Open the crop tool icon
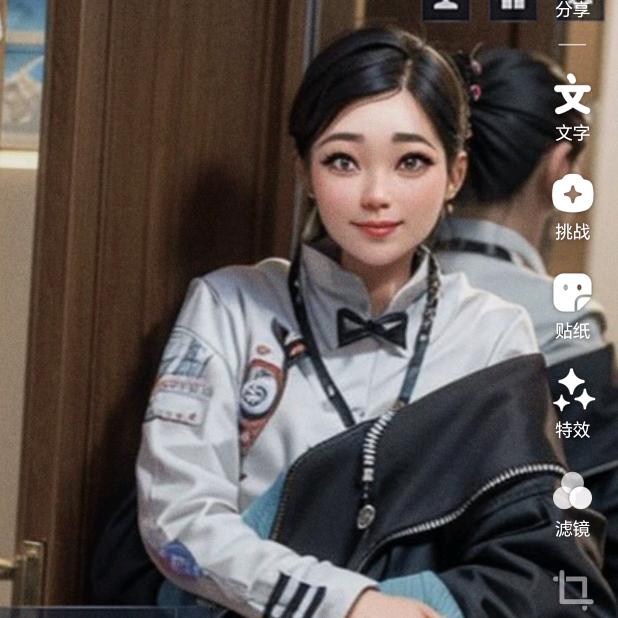This screenshot has height=618, width=618. point(573,588)
